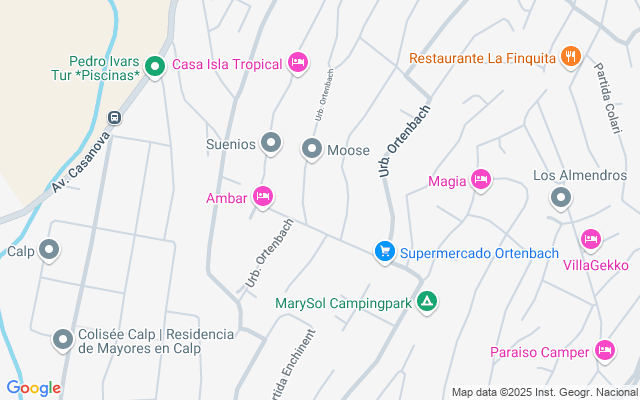Select the Casa Isla Tropical lodging pin
The height and width of the screenshot is (400, 640).
click(x=298, y=63)
